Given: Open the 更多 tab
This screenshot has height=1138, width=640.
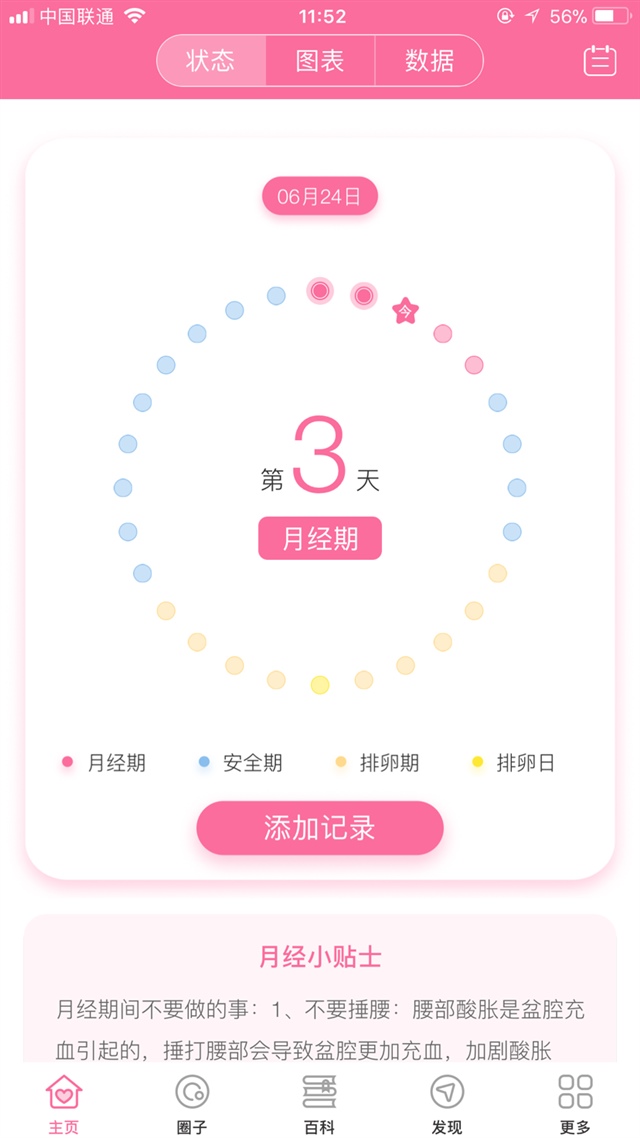Looking at the screenshot, I should point(575,1103).
